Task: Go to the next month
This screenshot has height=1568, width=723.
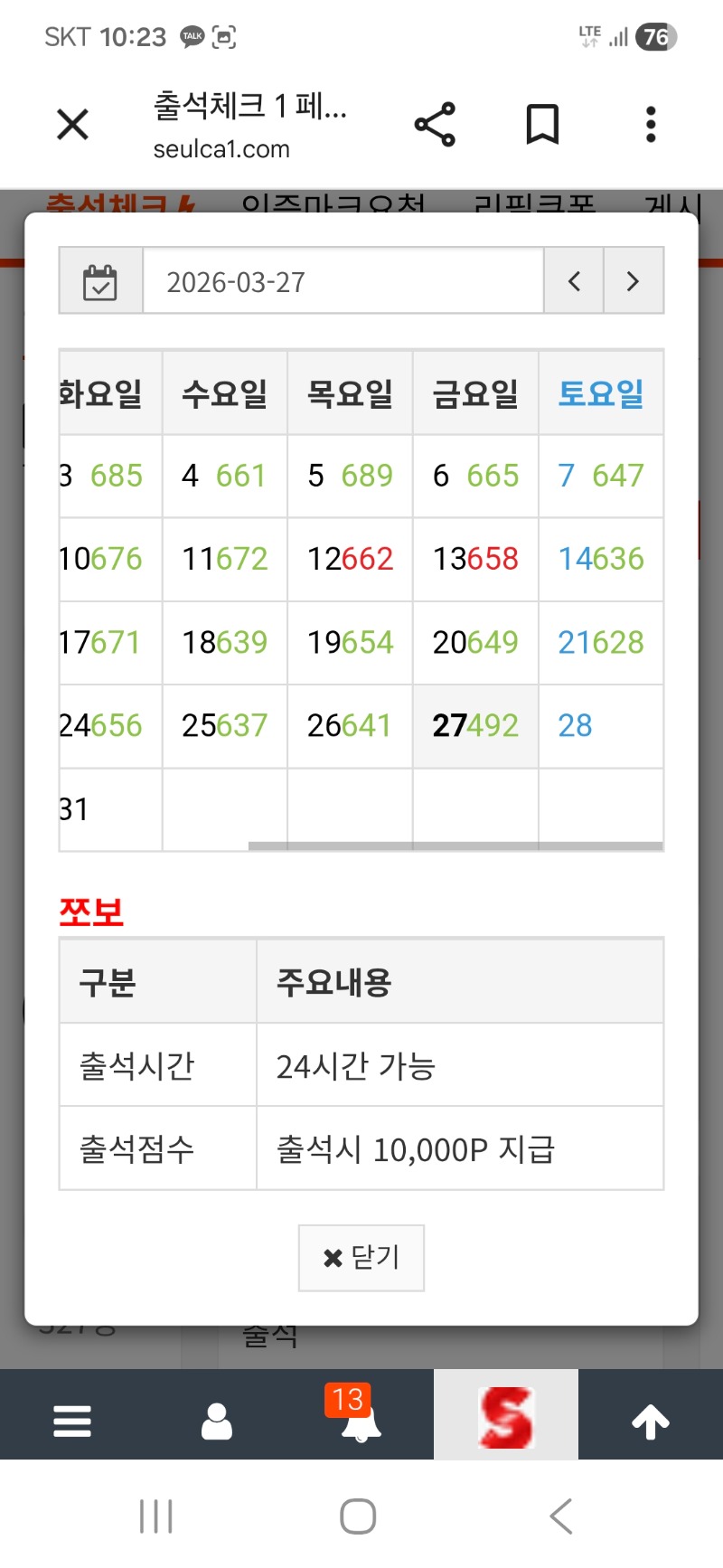Action: [633, 281]
